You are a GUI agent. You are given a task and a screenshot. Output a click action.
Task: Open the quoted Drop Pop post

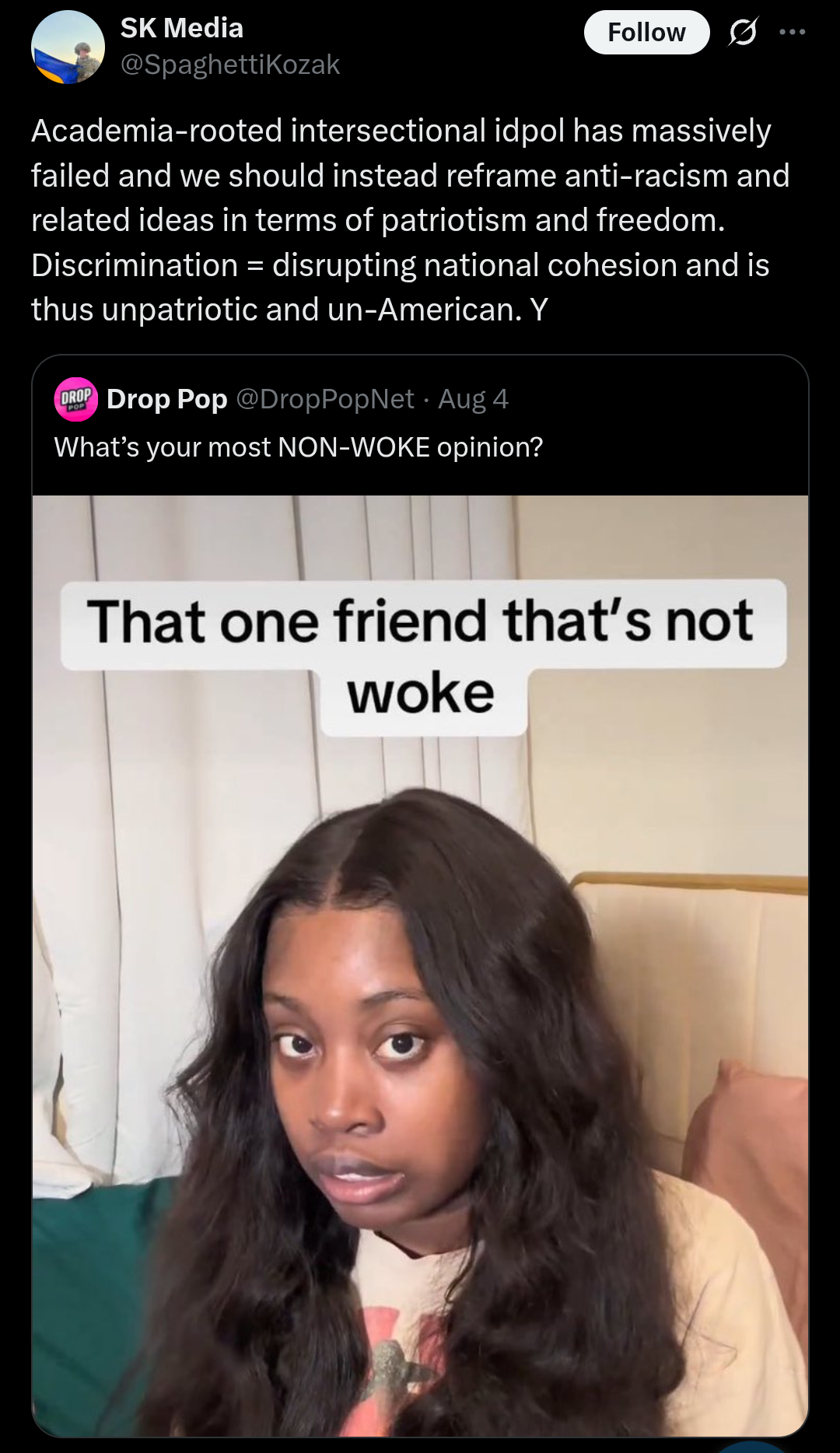tap(299, 447)
